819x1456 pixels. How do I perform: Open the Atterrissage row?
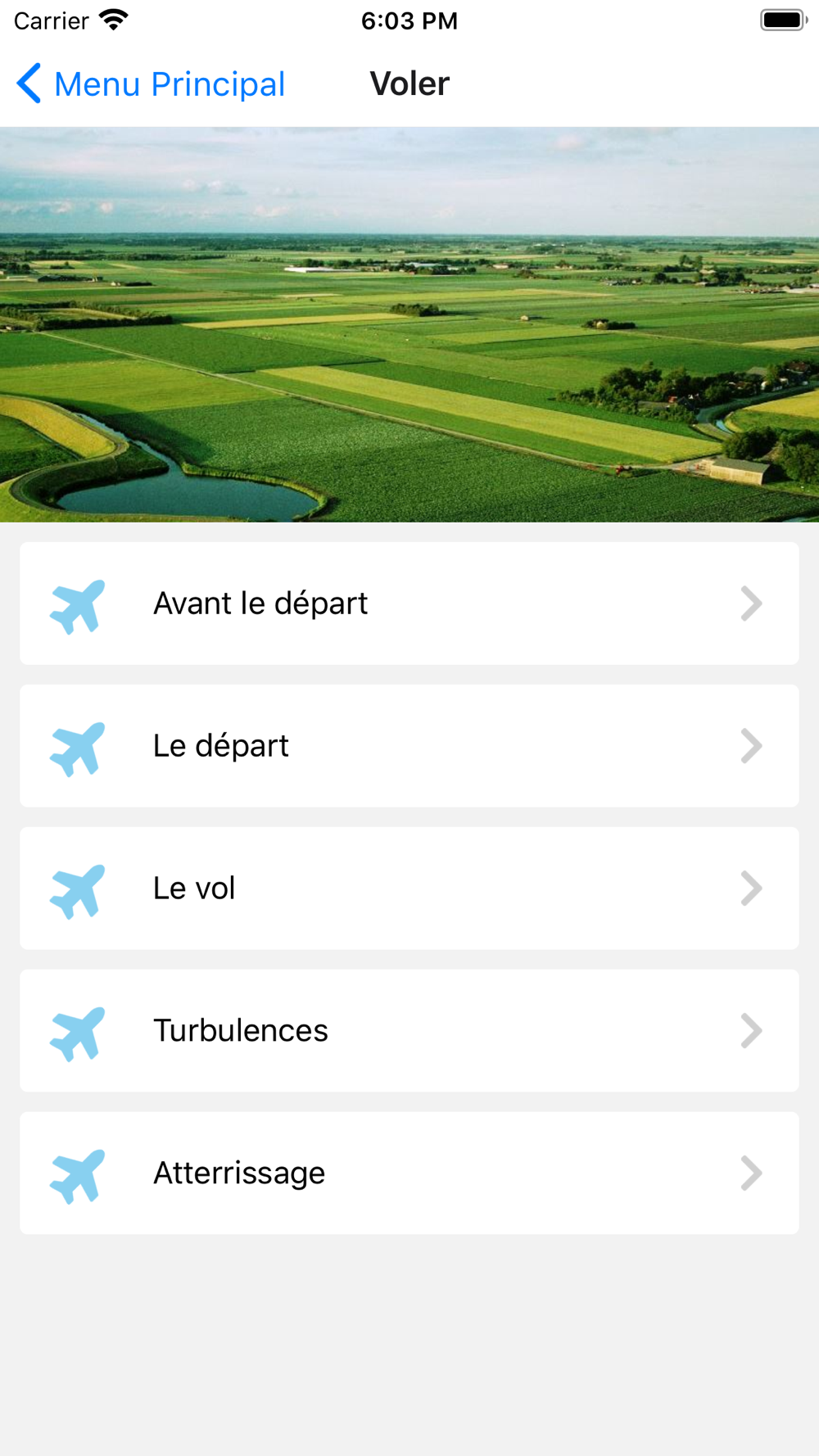pyautogui.click(x=409, y=1173)
